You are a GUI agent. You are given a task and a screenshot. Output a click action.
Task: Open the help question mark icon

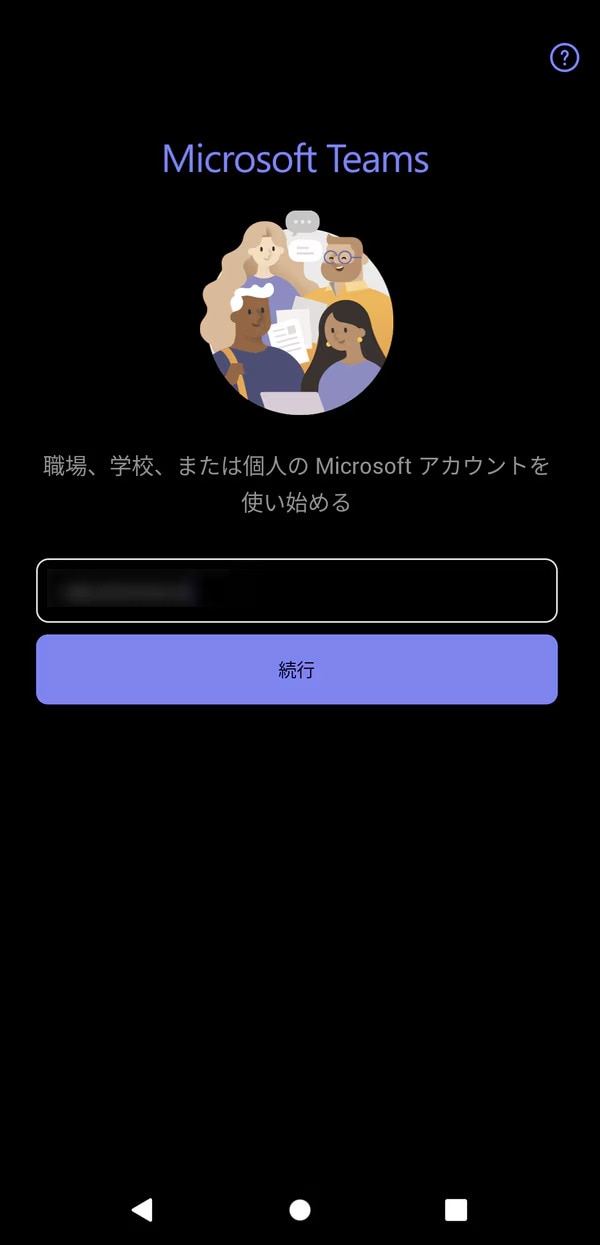(565, 58)
